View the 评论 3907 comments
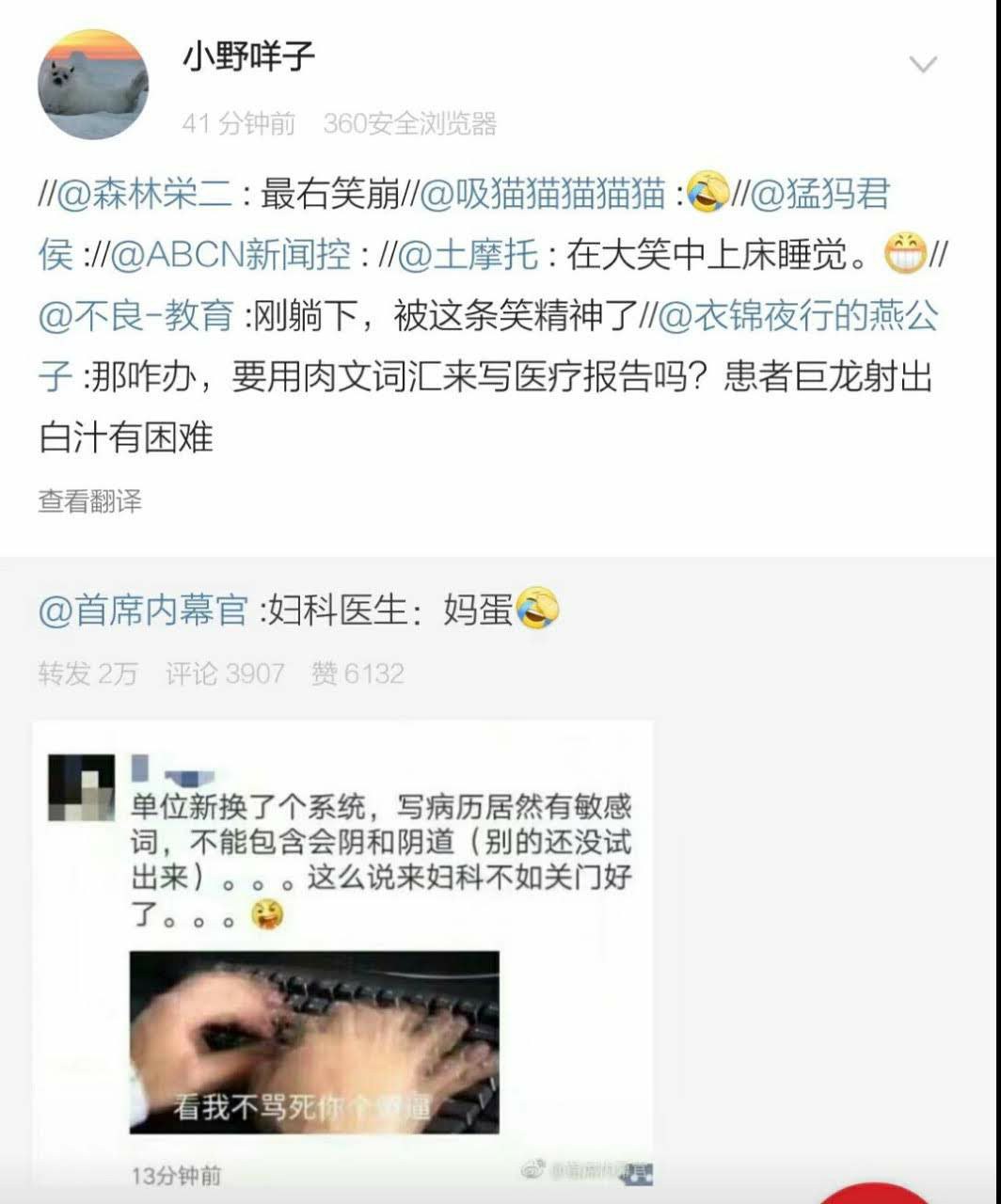Screen dimensions: 1001x1204 (225, 673)
